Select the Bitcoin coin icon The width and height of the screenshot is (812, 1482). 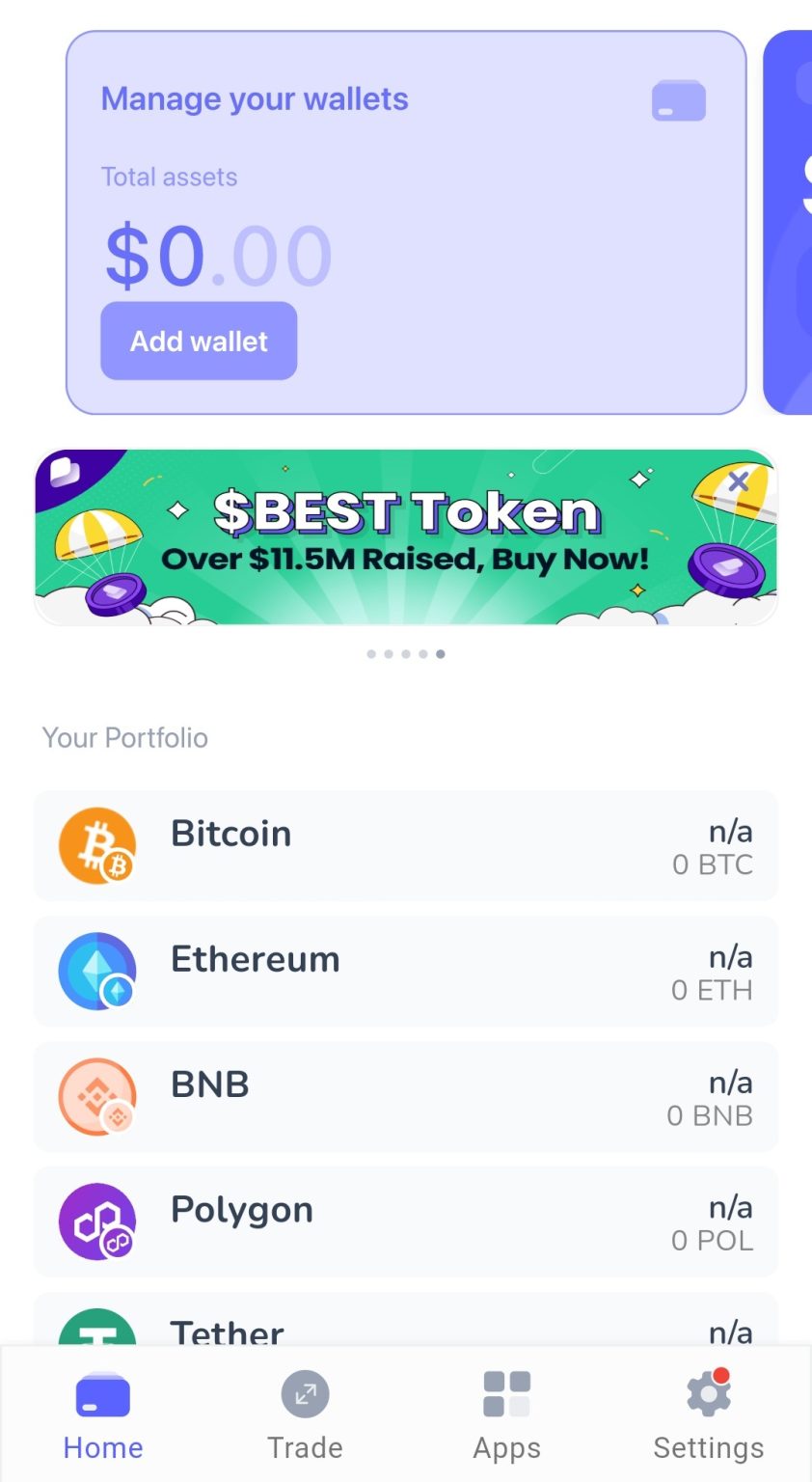click(x=97, y=846)
